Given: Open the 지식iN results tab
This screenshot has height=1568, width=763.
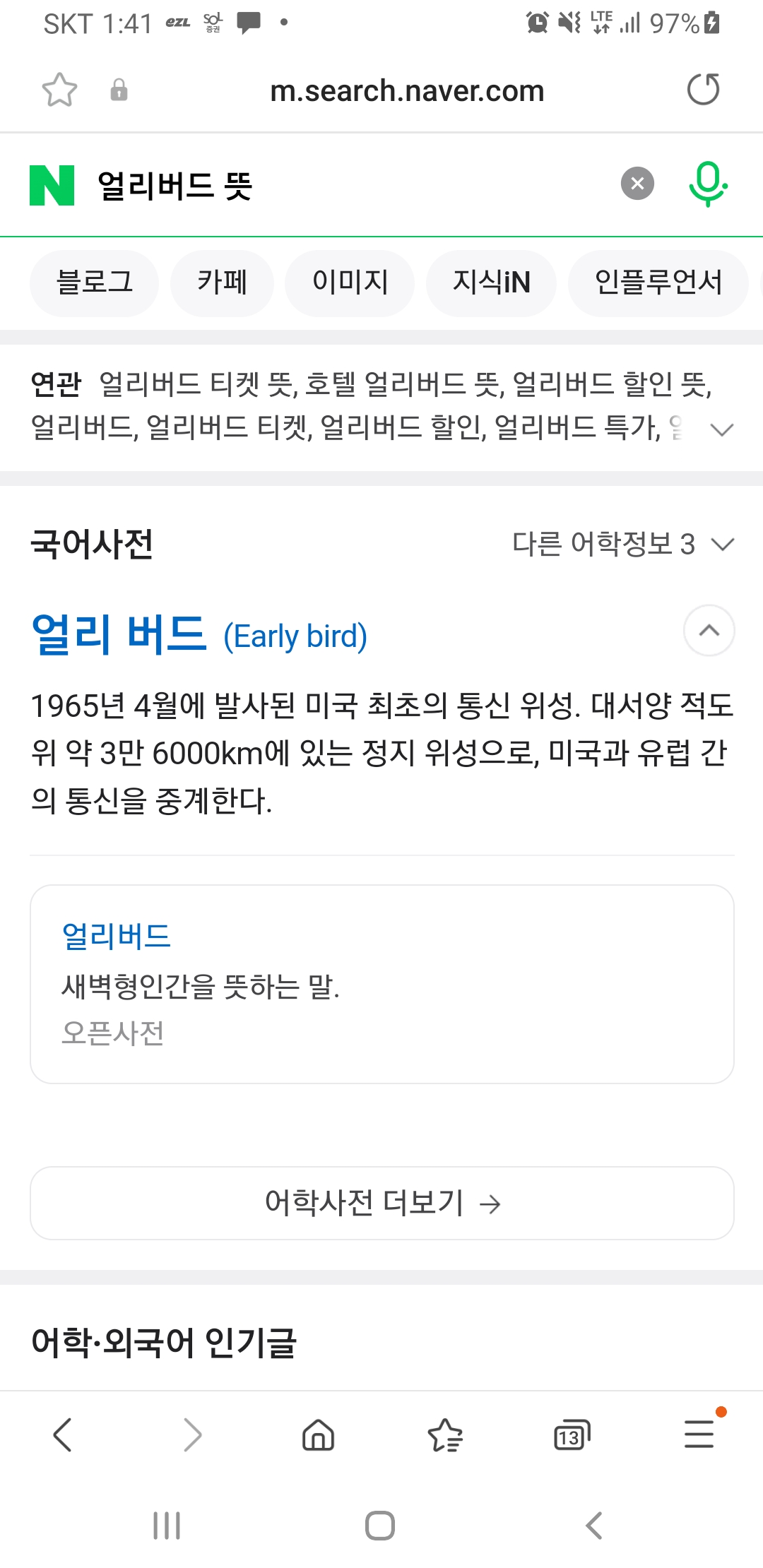Looking at the screenshot, I should pos(491,283).
